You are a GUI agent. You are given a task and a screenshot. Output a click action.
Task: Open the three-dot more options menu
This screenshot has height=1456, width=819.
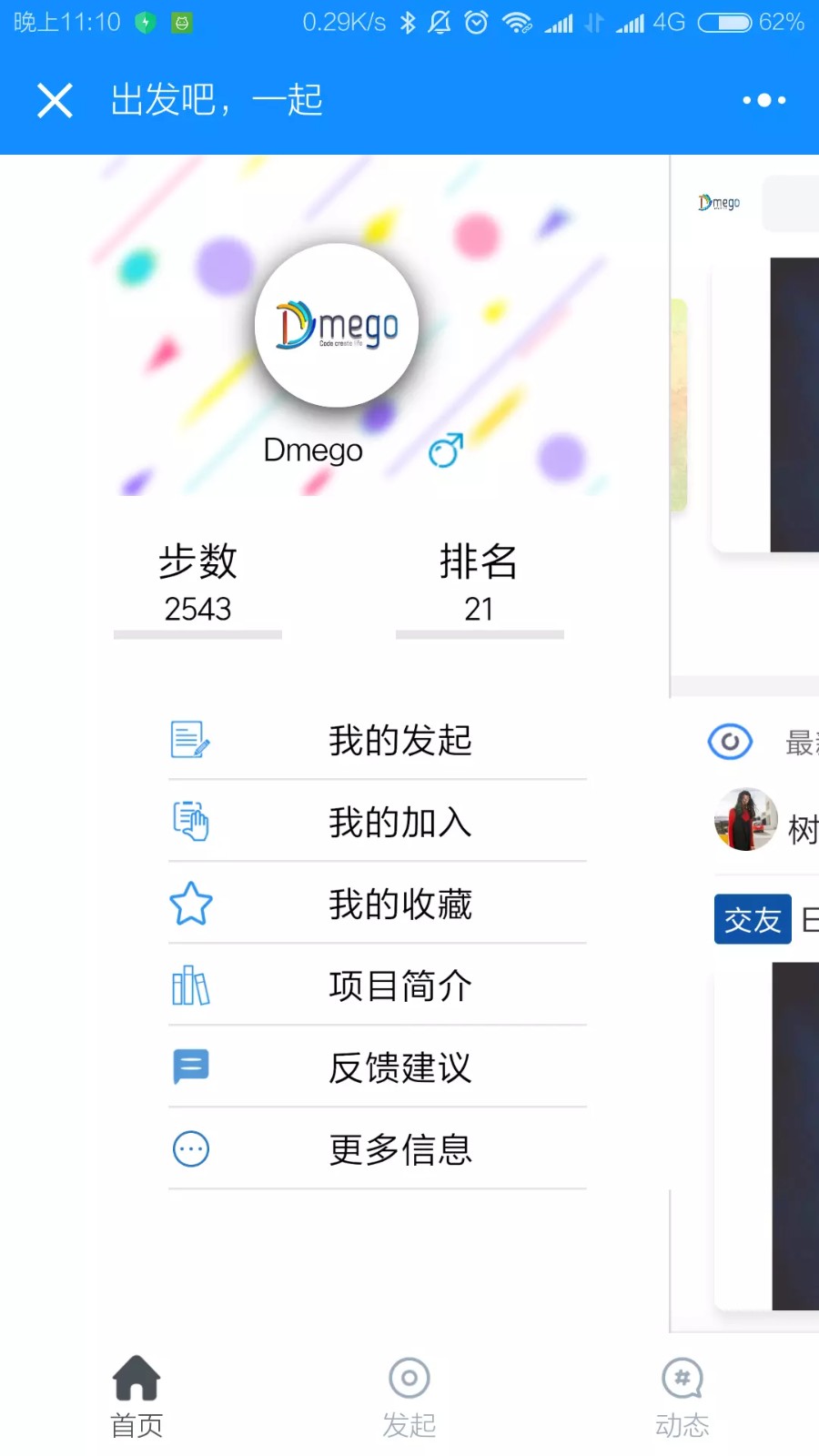coord(764,100)
